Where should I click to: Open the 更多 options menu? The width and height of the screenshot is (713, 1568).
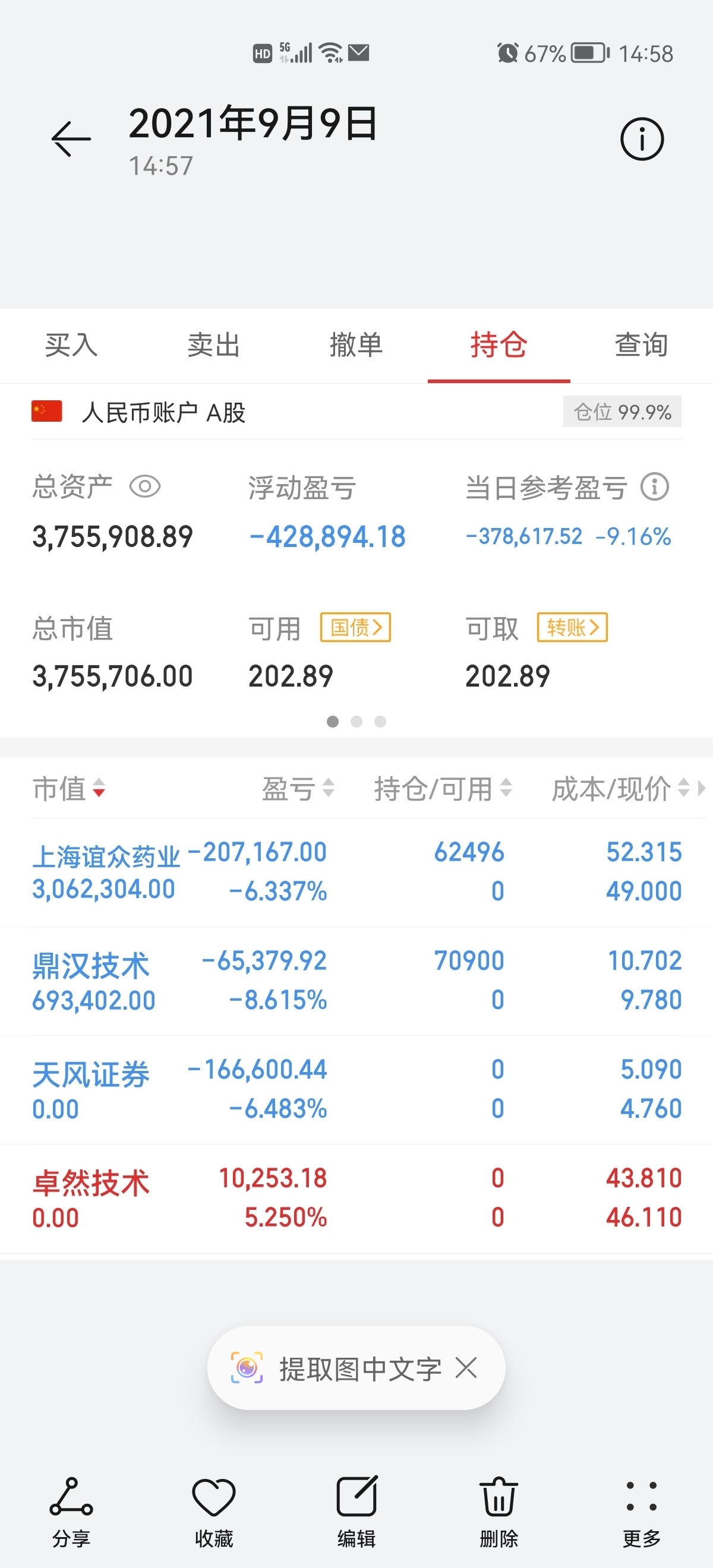641,1513
